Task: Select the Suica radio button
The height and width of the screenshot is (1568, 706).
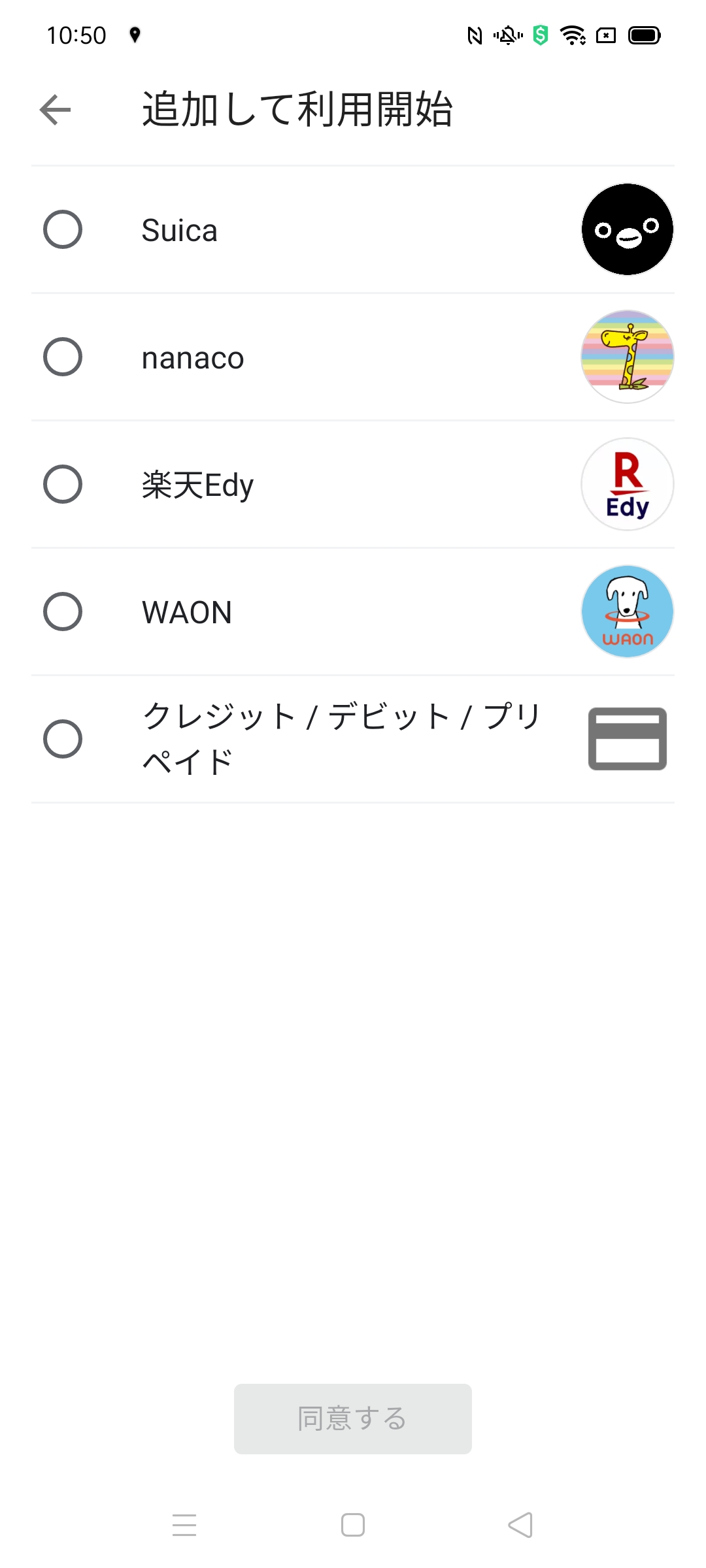Action: tap(63, 229)
